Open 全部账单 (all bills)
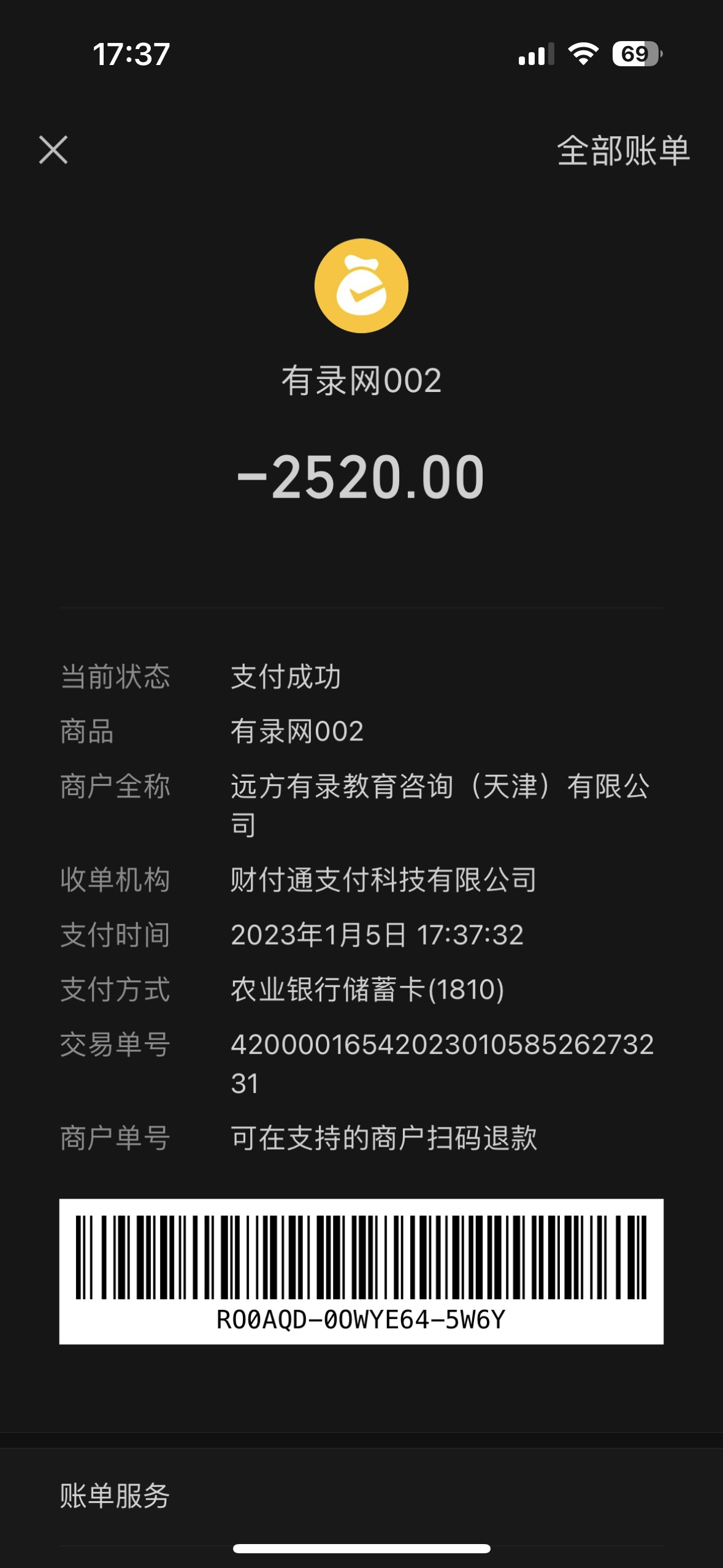Image resolution: width=723 pixels, height=1568 pixels. 622,150
